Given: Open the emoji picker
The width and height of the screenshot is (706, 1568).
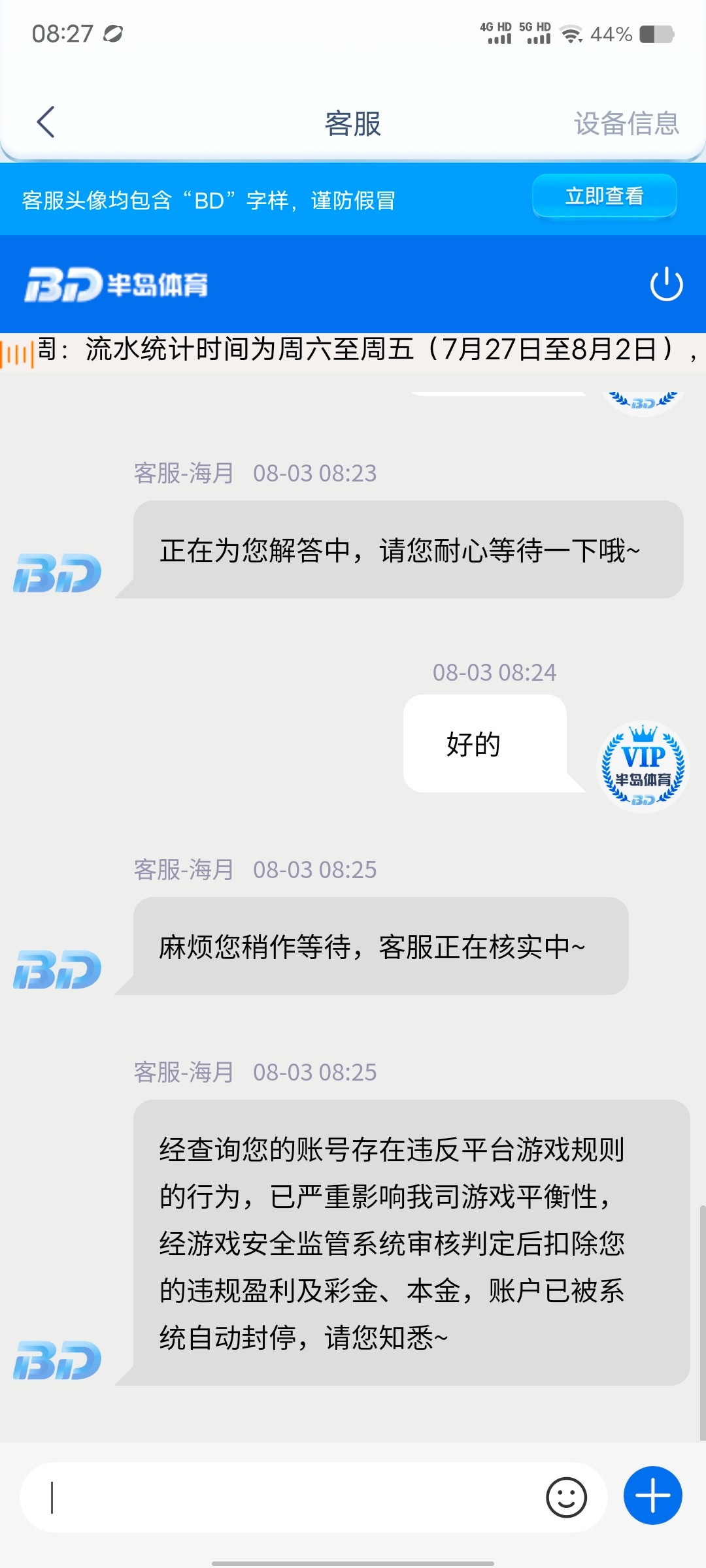Looking at the screenshot, I should click(566, 1497).
